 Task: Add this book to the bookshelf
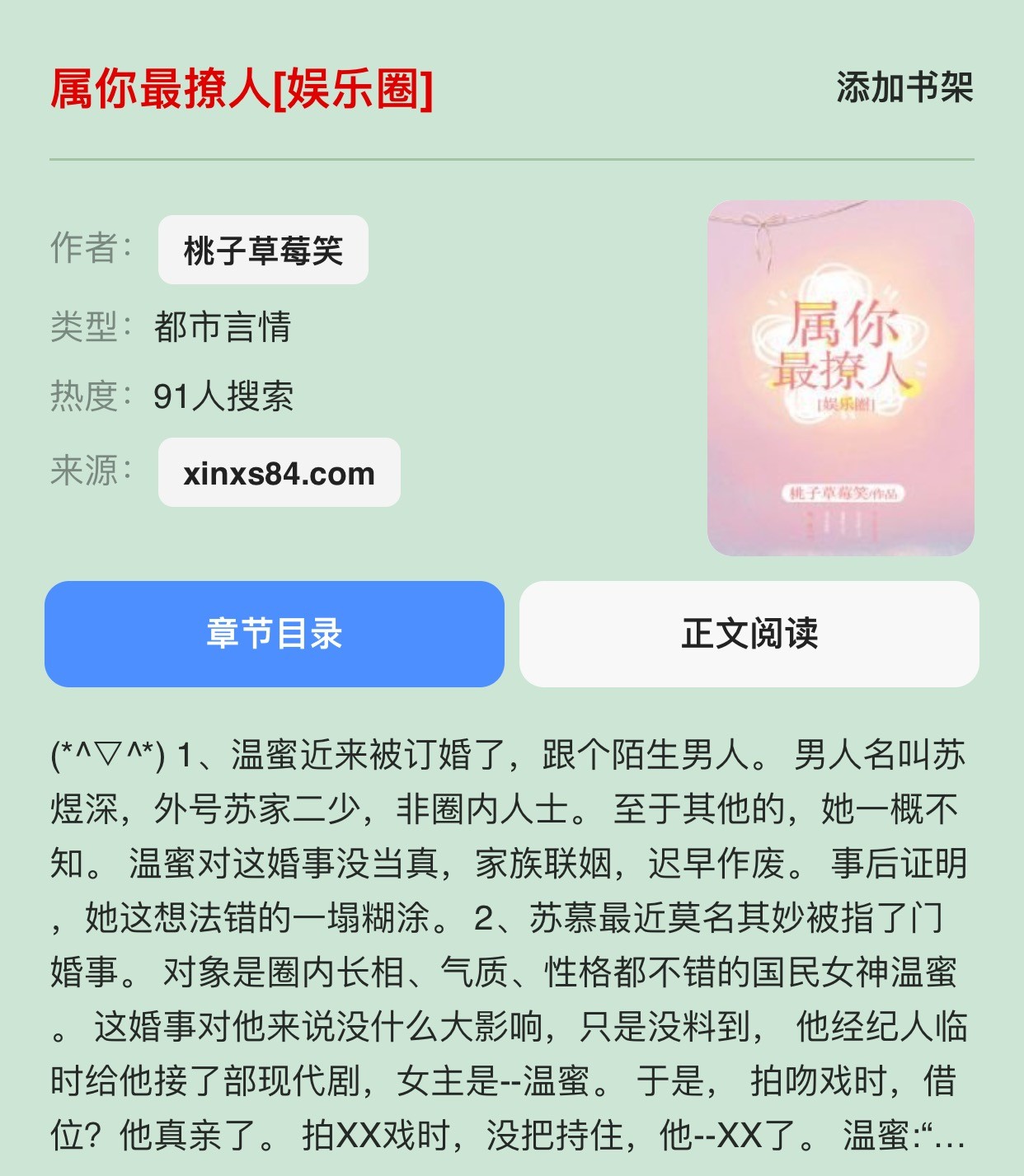[x=904, y=87]
